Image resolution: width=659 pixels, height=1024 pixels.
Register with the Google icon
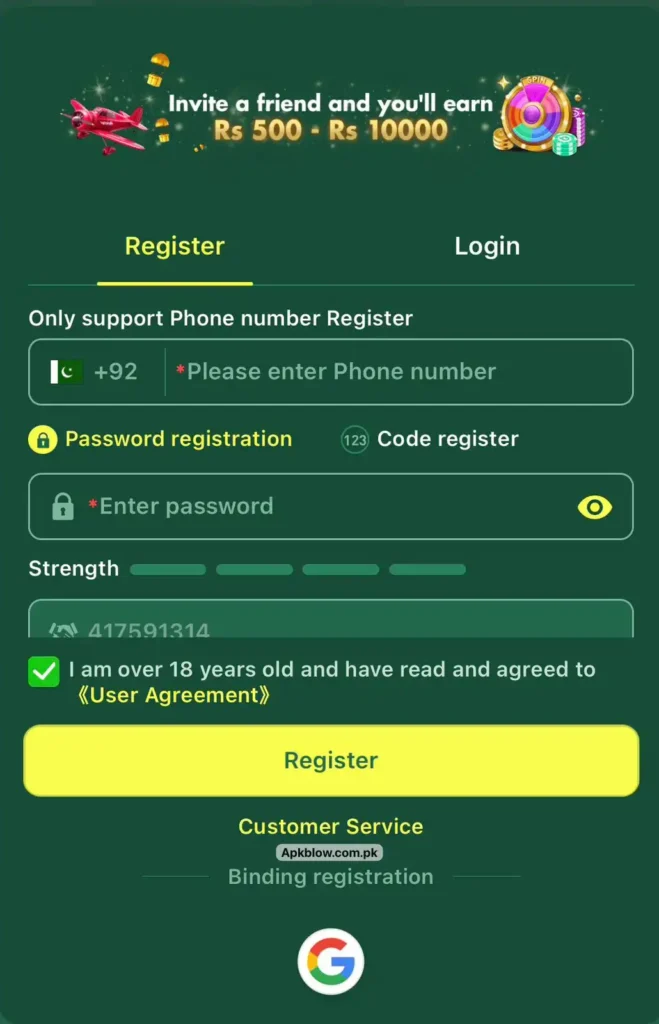coord(330,961)
